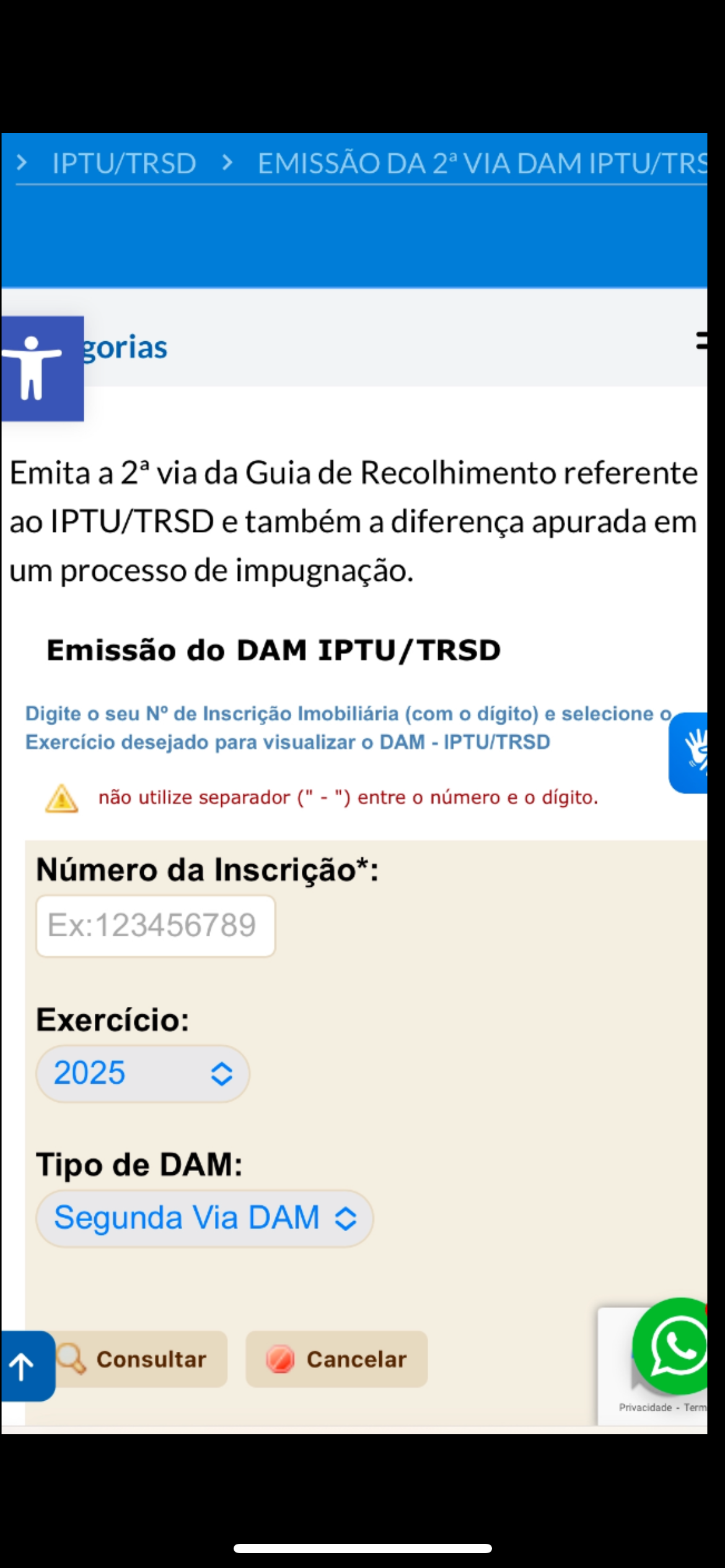The width and height of the screenshot is (725, 1568).
Task: Tap the Cancelar button
Action: (x=336, y=1359)
